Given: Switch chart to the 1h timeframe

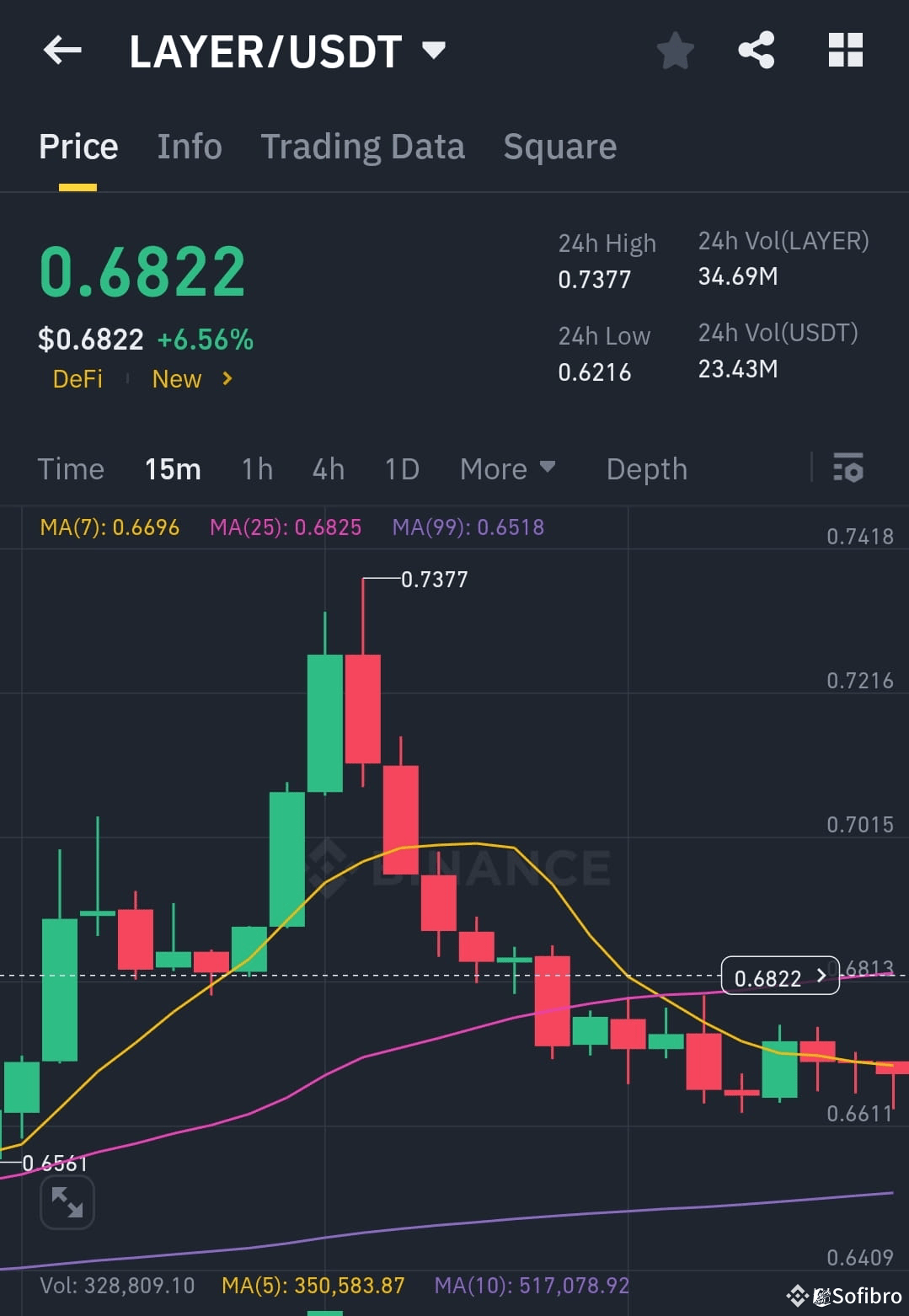Looking at the screenshot, I should [x=256, y=468].
